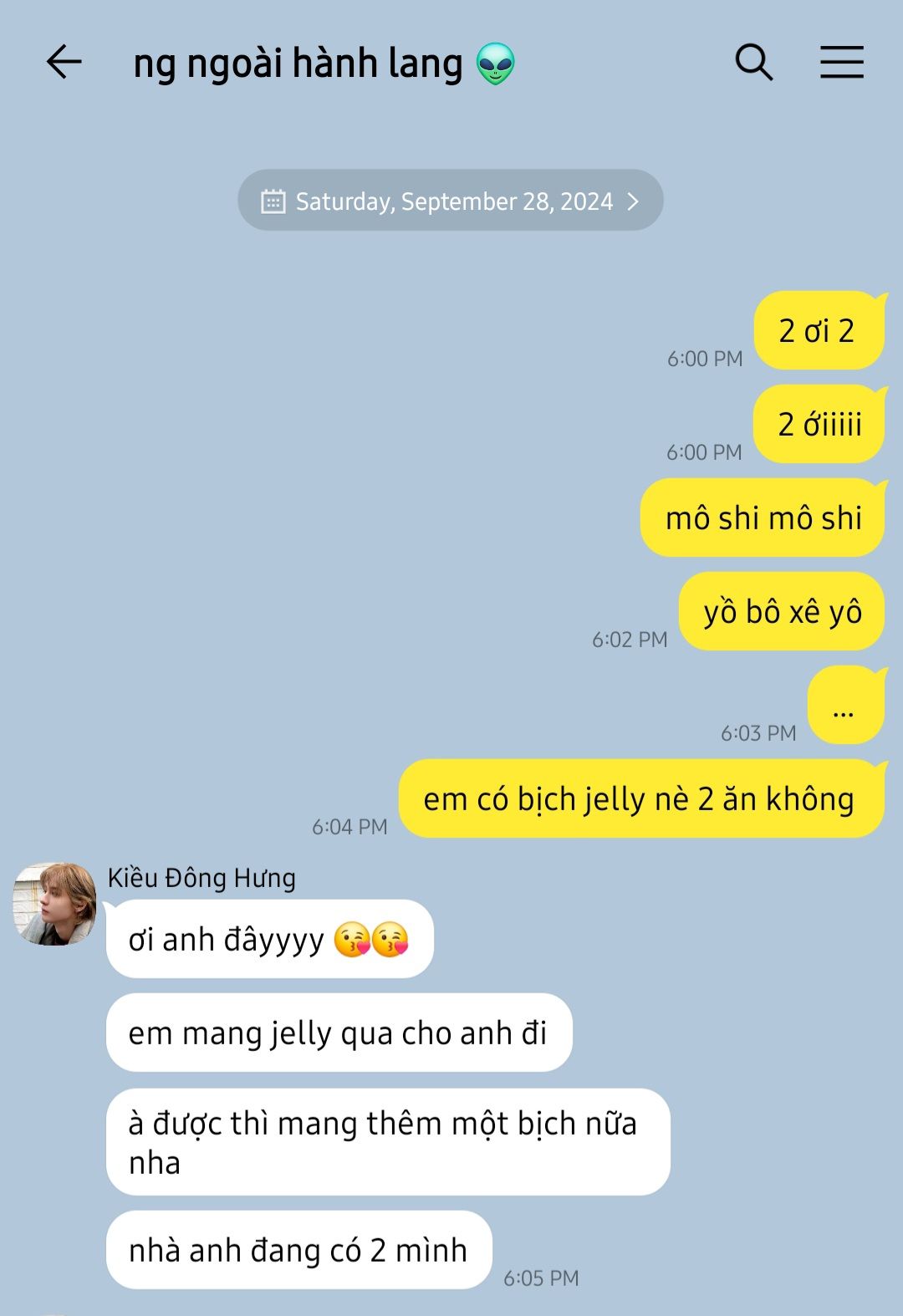Screen dimensions: 903x1316
Task: Open the Saturday, September 28, 2024 date chip
Action: 451,201
